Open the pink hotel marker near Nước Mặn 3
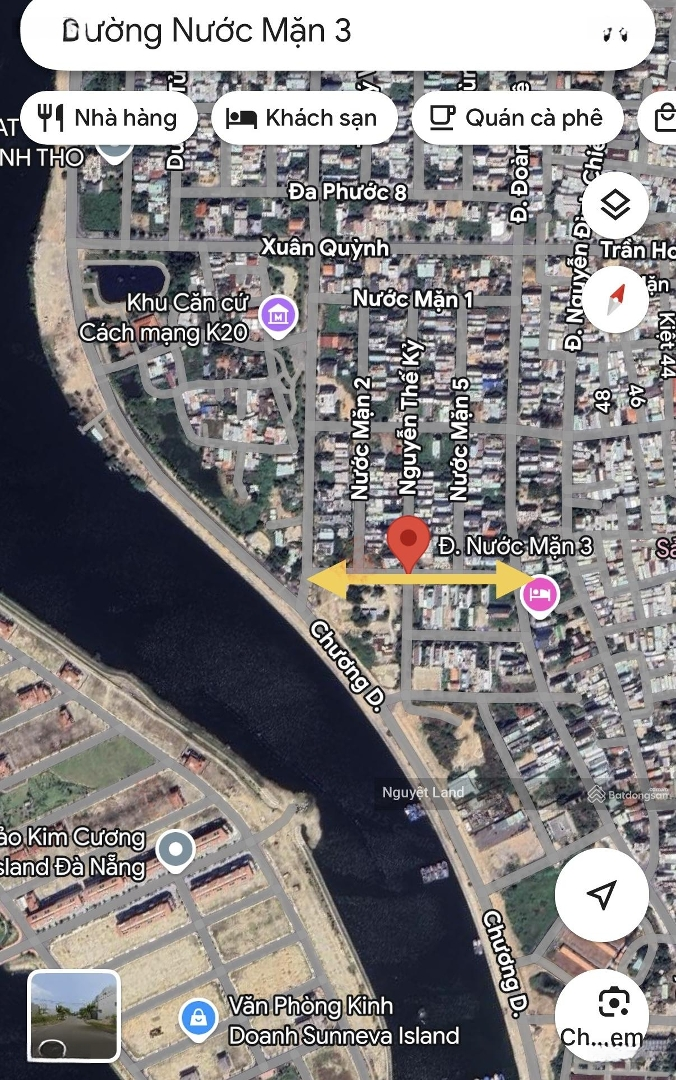The width and height of the screenshot is (676, 1080). [540, 595]
